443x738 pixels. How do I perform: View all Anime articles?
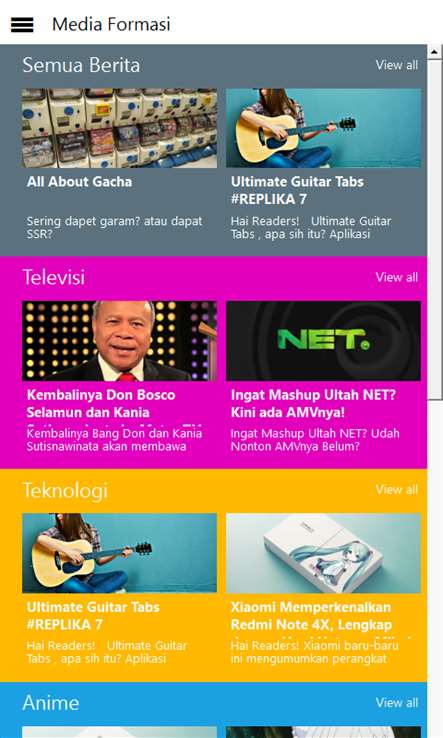[x=396, y=702]
